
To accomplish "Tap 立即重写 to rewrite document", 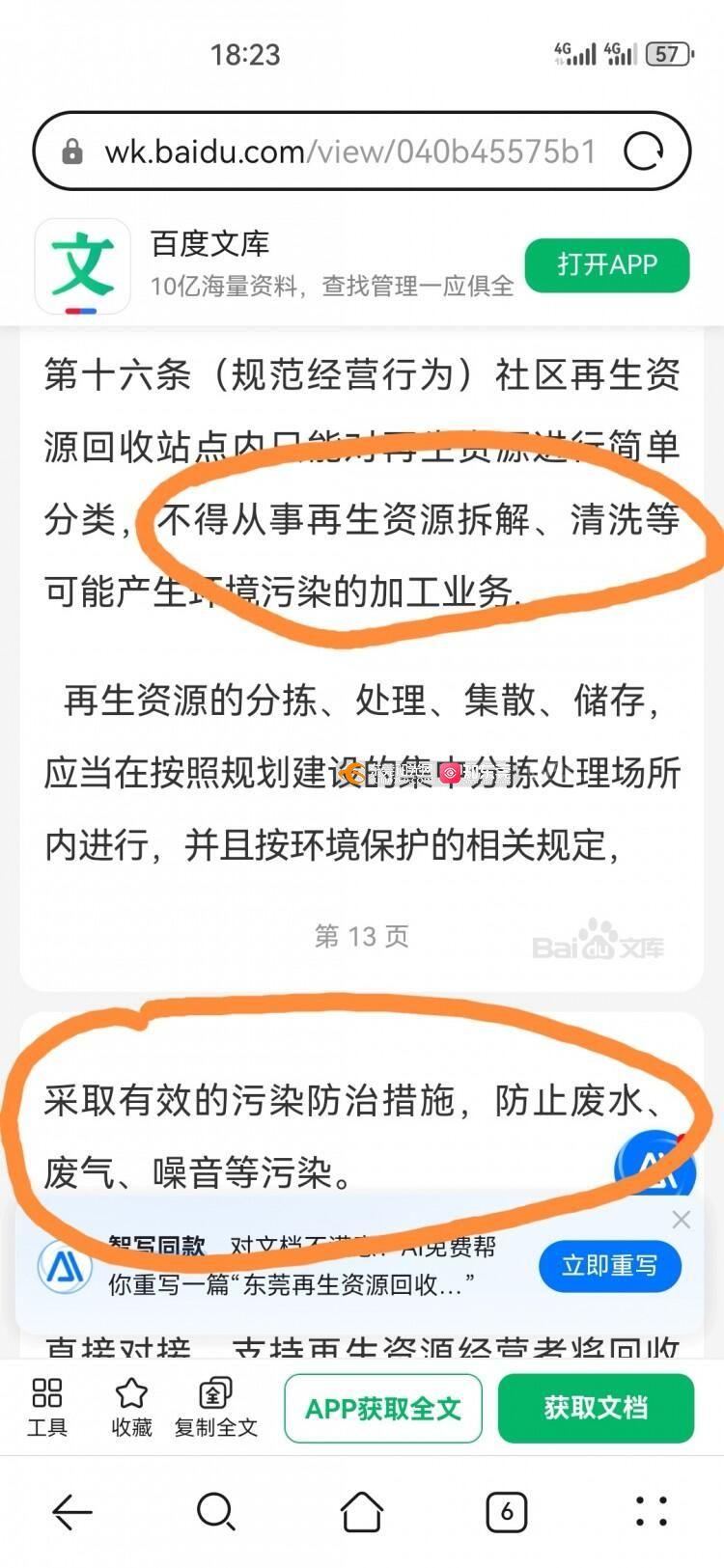I will pyautogui.click(x=609, y=1265).
